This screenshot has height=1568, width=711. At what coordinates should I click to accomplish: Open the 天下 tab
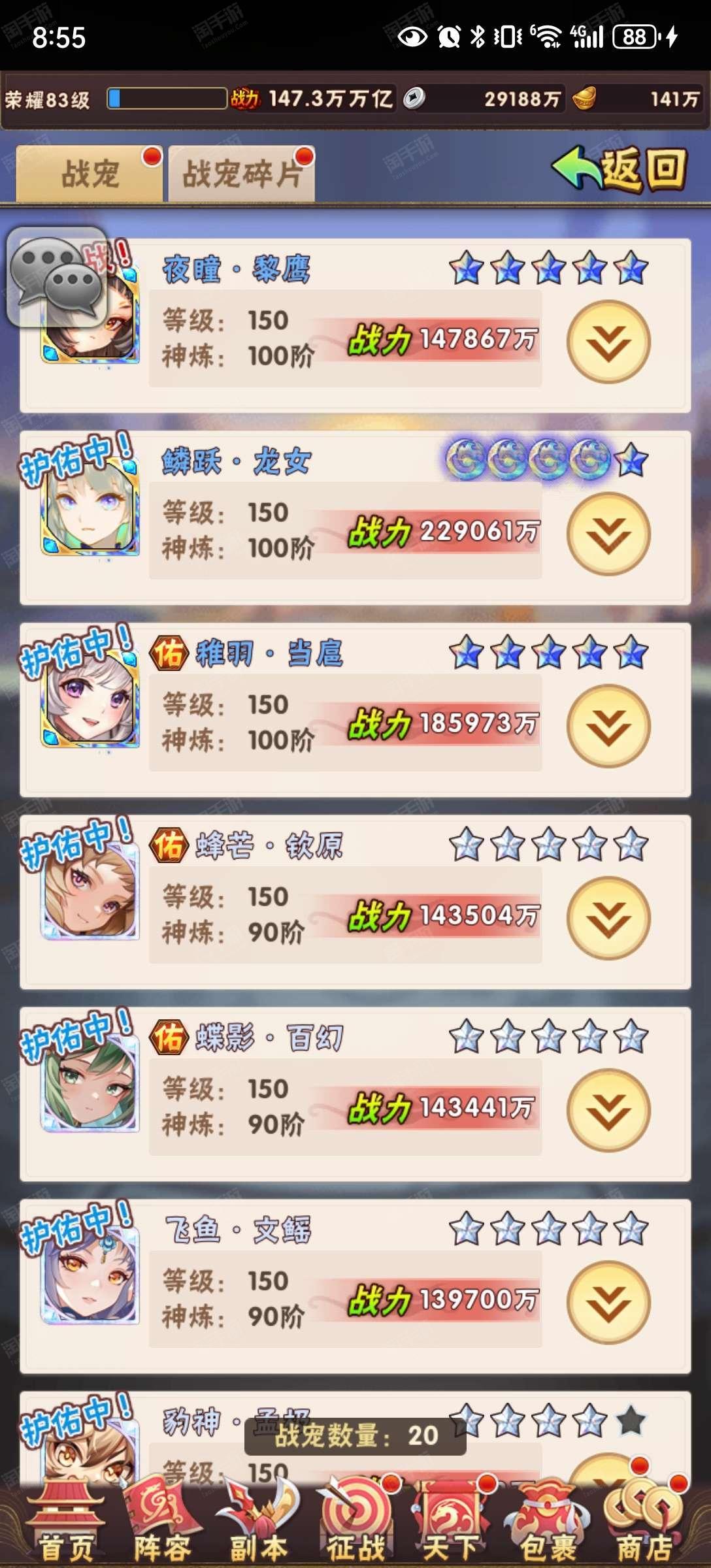pos(451,1521)
